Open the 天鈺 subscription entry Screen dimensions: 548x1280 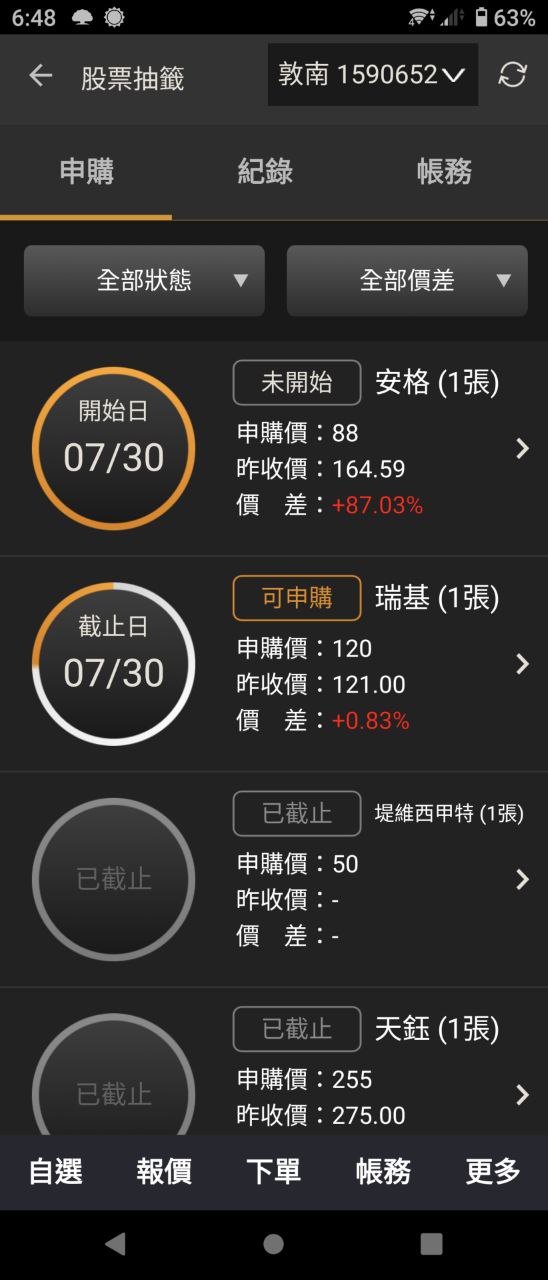[274, 1062]
